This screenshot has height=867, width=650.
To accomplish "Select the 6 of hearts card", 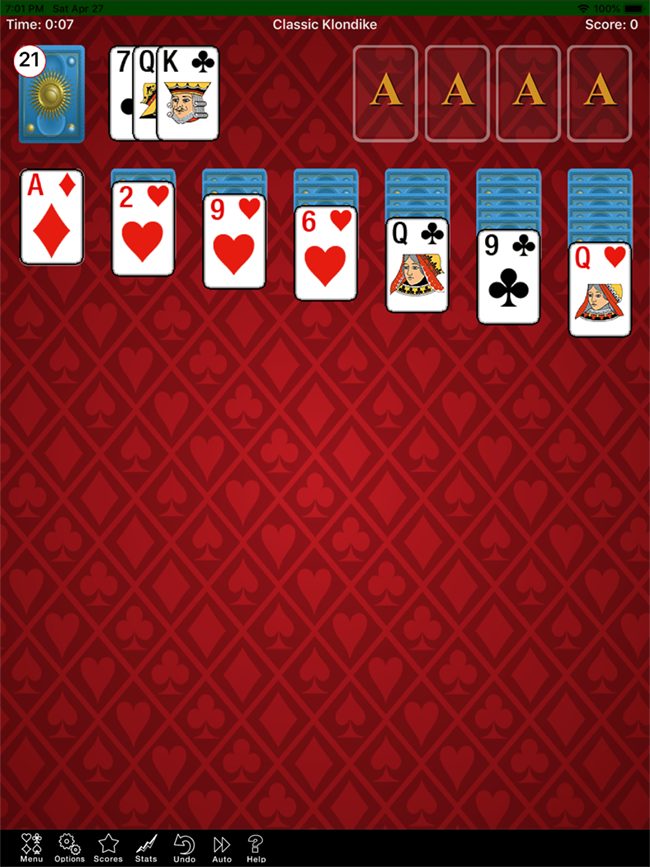I will tap(325, 253).
